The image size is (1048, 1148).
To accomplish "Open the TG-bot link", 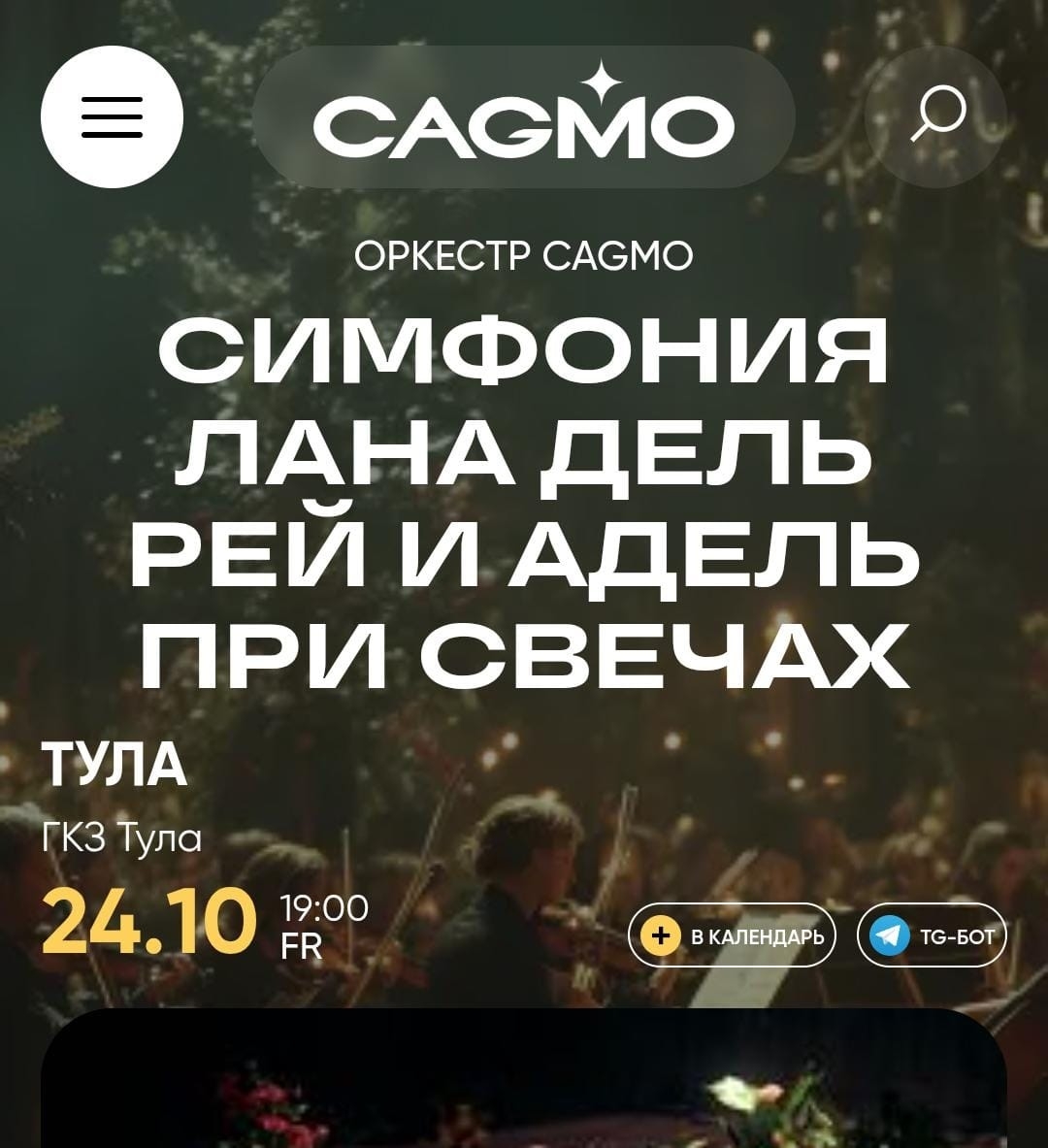I will [x=932, y=935].
